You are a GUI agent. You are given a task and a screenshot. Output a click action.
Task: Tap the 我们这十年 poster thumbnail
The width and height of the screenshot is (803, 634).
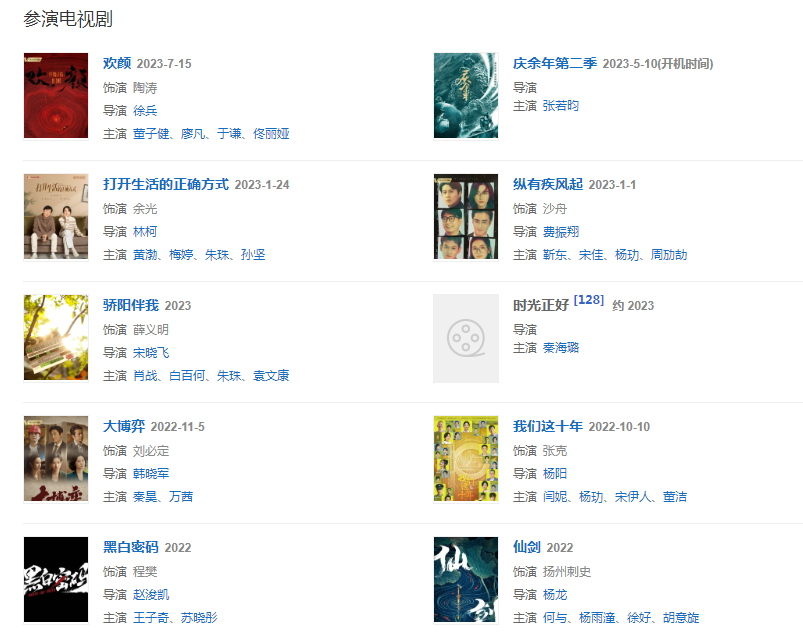click(465, 459)
